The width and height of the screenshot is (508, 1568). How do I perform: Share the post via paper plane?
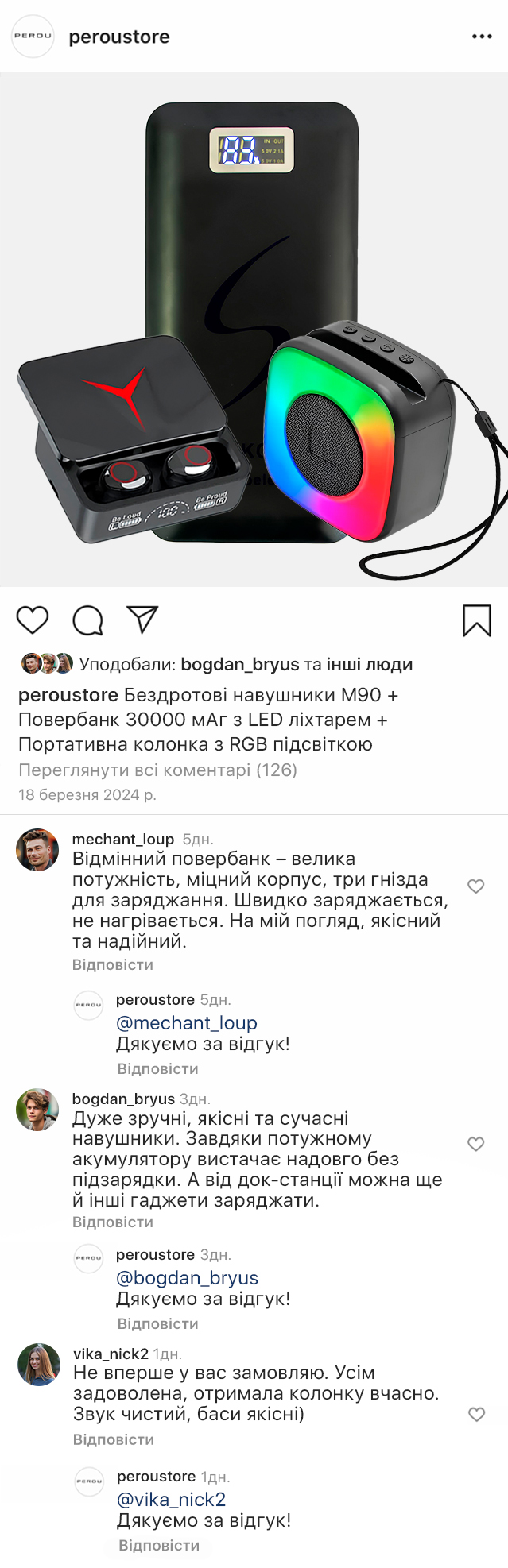point(143,620)
